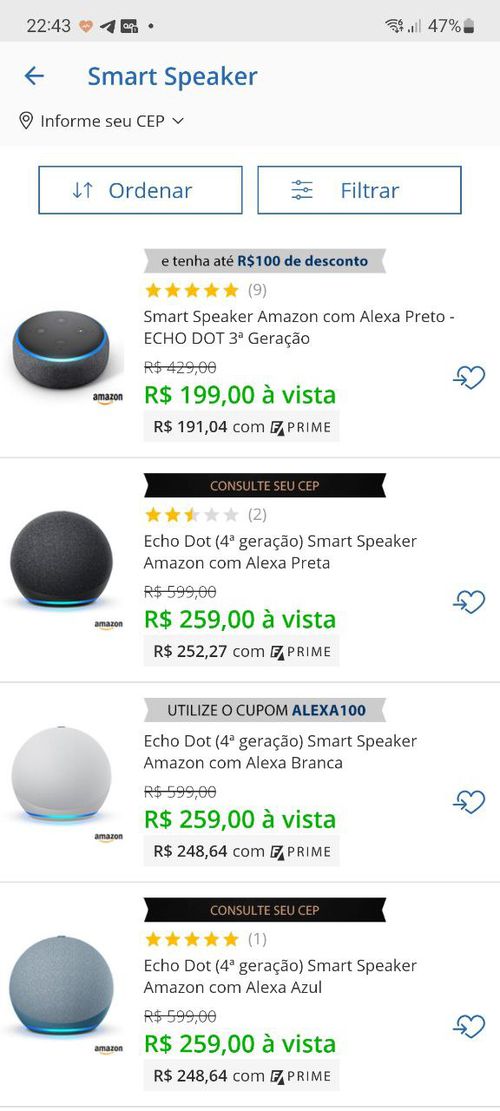The height and width of the screenshot is (1111, 500).
Task: Open the Echo Dot 3ª Geração Preto product
Action: [299, 327]
